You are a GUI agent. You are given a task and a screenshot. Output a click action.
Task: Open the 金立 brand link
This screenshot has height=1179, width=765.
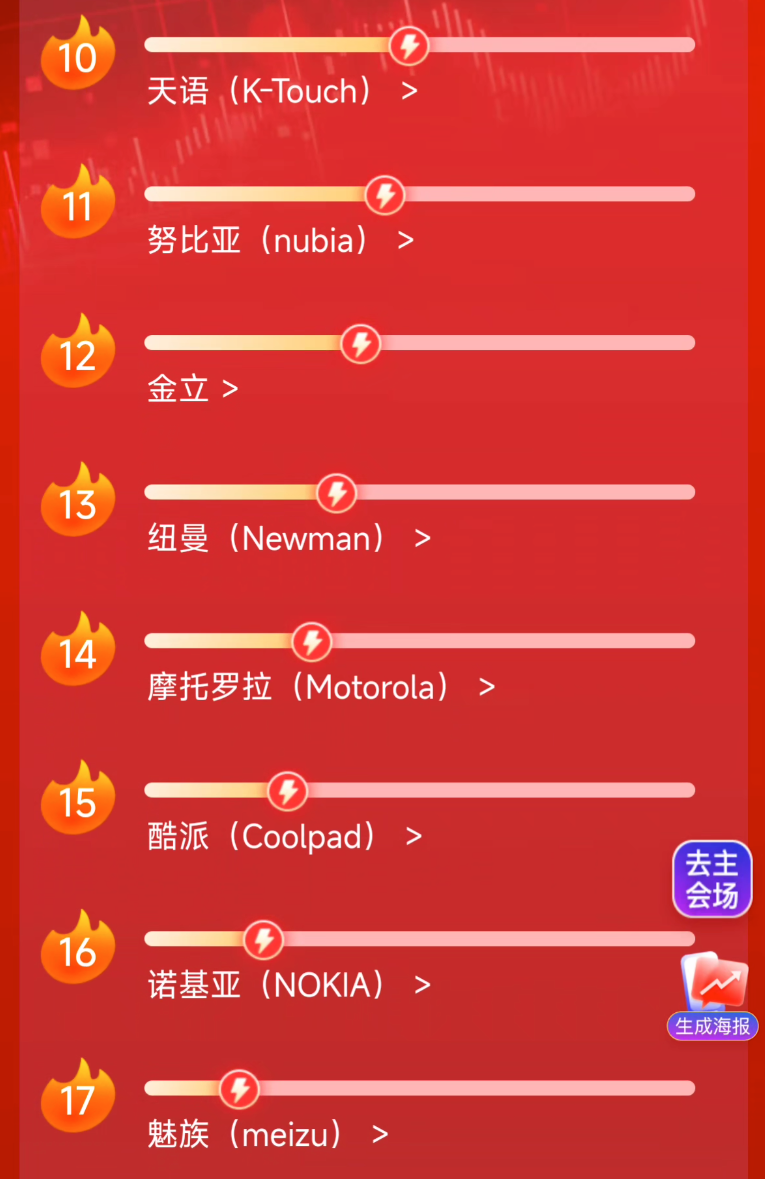pos(193,389)
